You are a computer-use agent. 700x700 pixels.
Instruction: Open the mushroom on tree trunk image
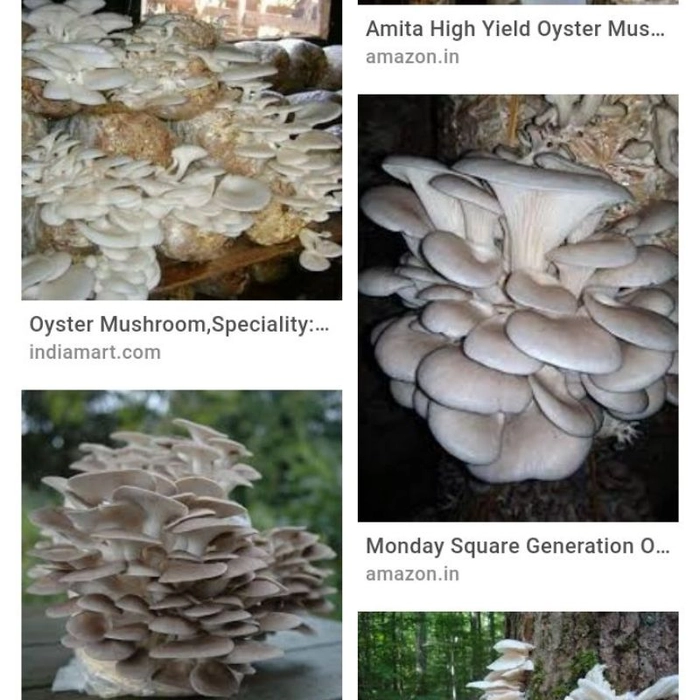point(517,656)
